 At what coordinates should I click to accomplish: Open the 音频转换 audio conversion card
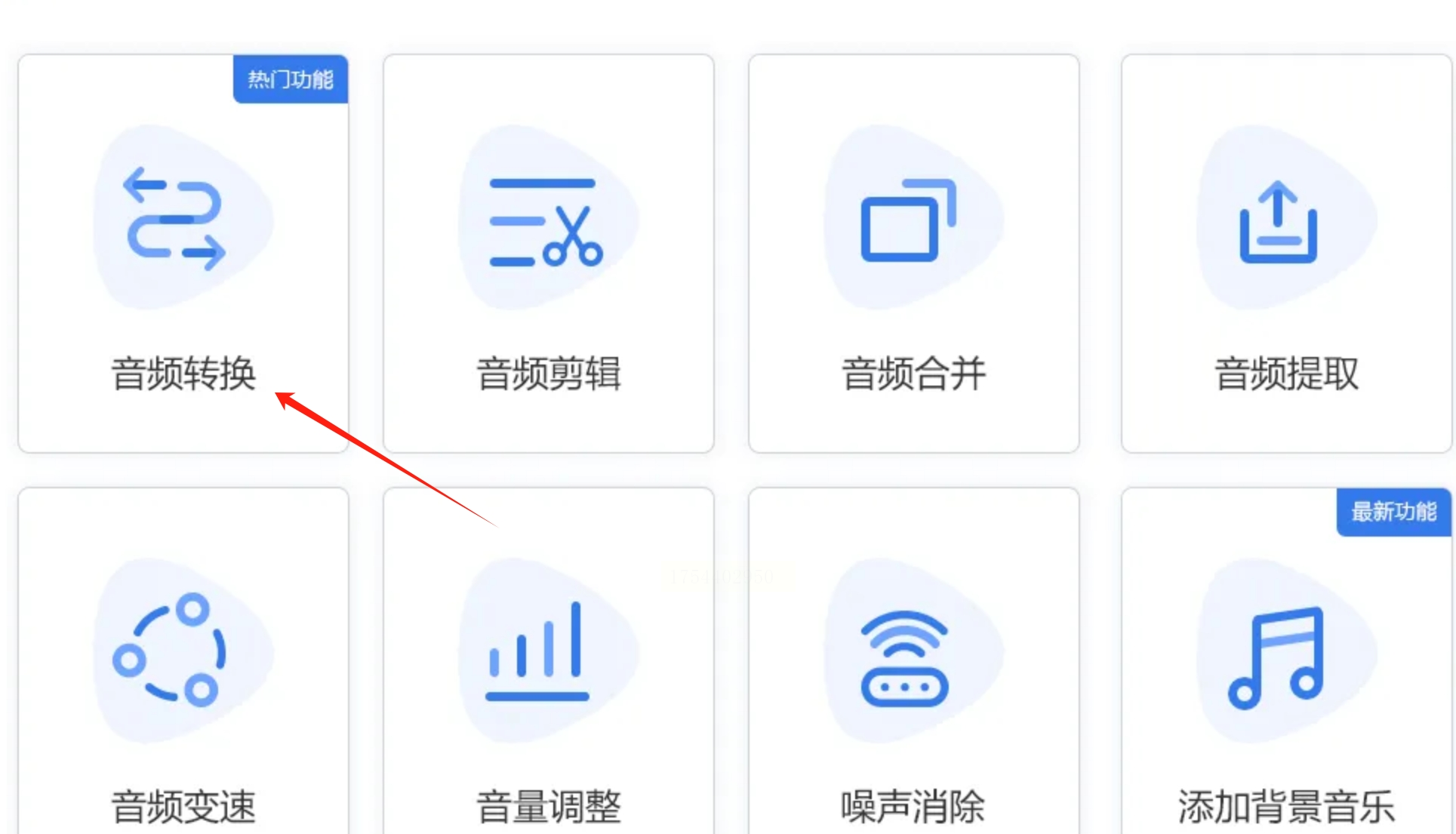click(183, 254)
